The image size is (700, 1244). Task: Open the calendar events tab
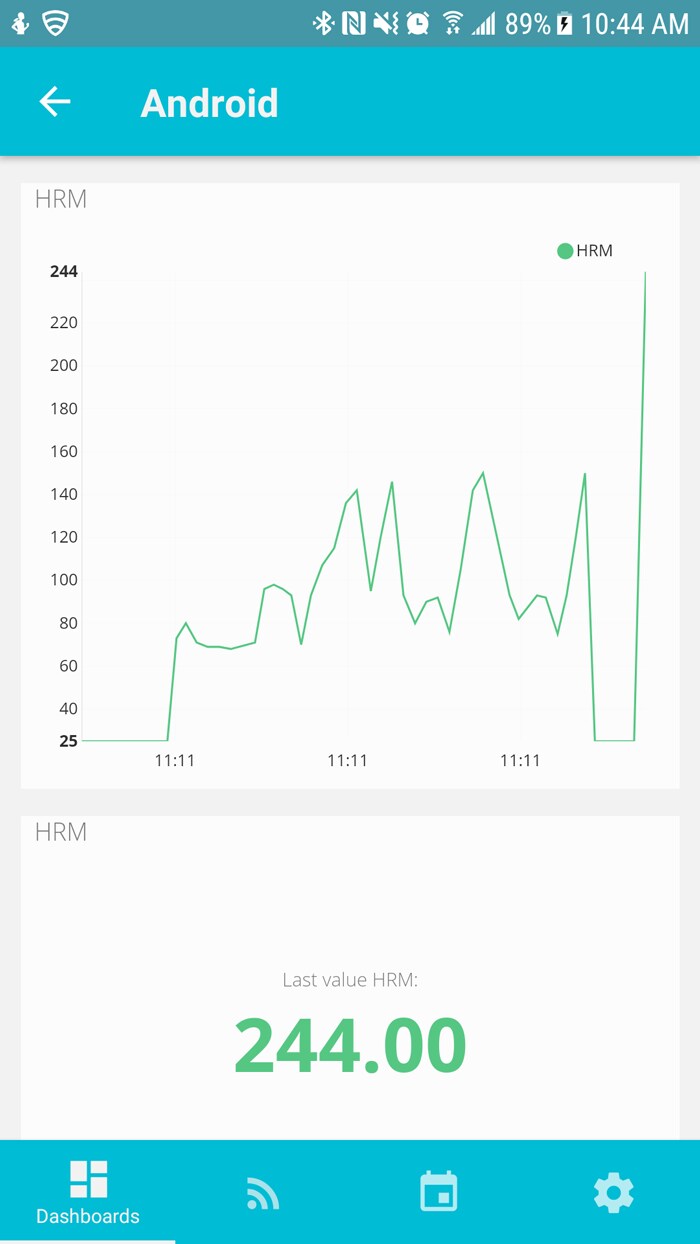click(x=438, y=1192)
